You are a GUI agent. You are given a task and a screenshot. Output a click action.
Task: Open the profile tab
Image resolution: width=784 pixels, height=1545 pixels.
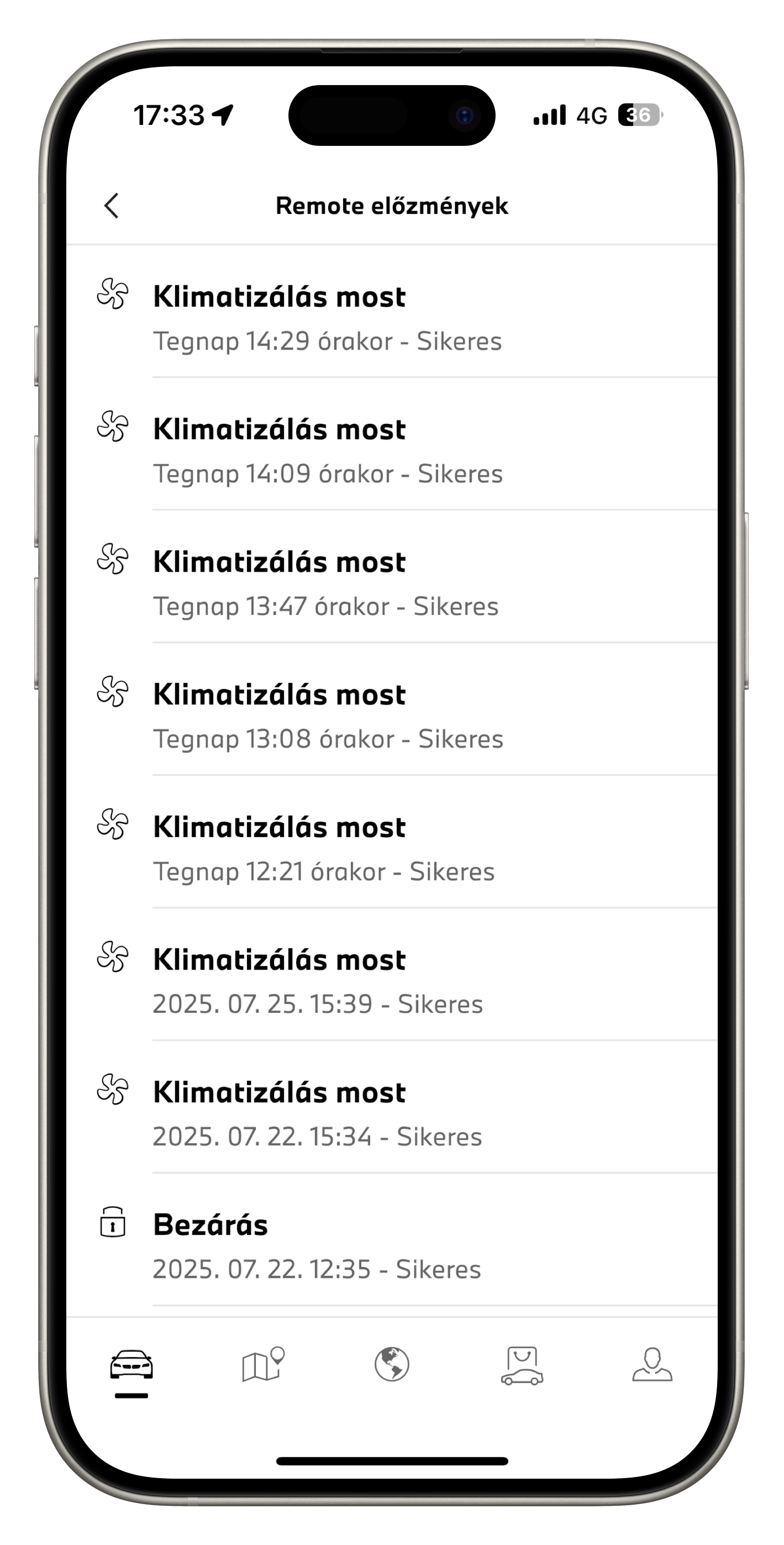click(652, 1364)
